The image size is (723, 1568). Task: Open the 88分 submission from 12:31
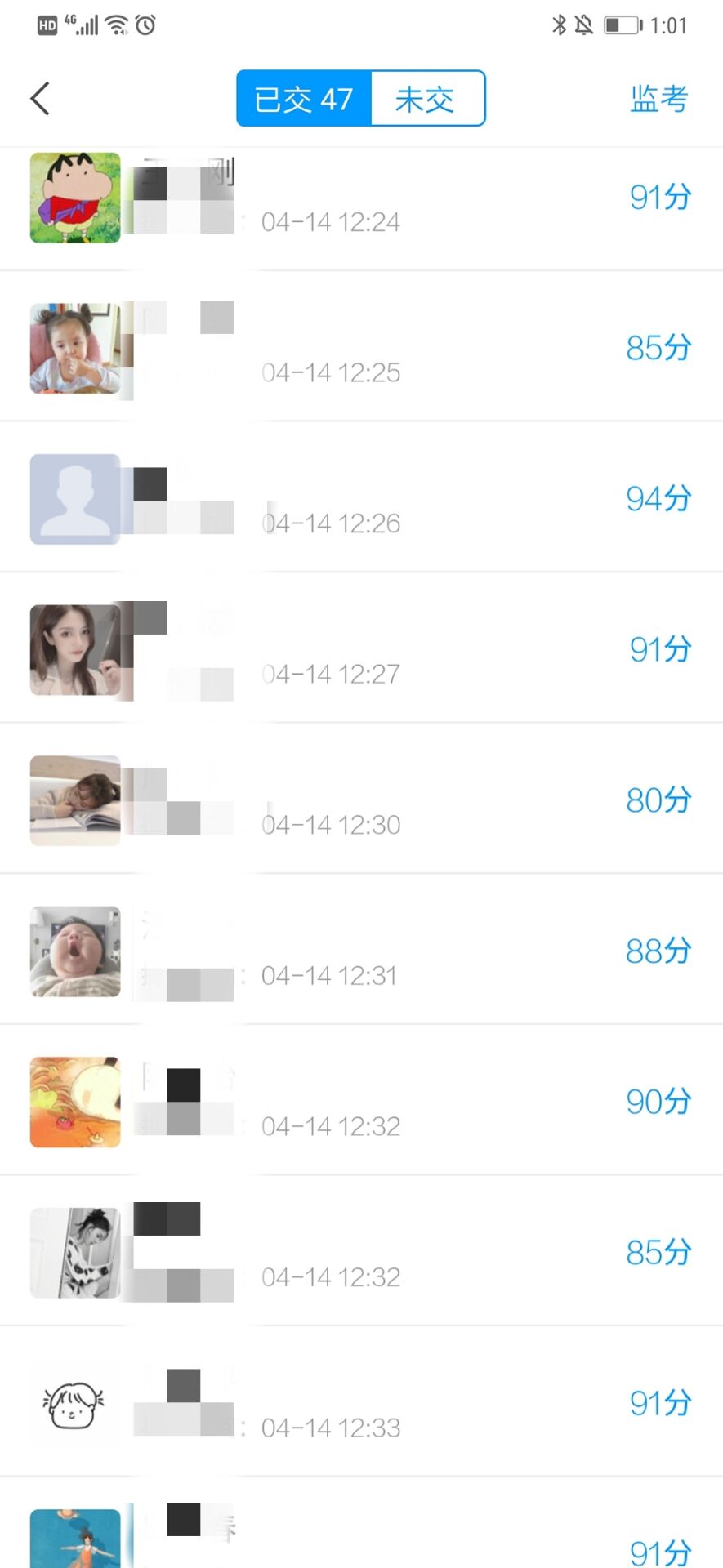361,951
